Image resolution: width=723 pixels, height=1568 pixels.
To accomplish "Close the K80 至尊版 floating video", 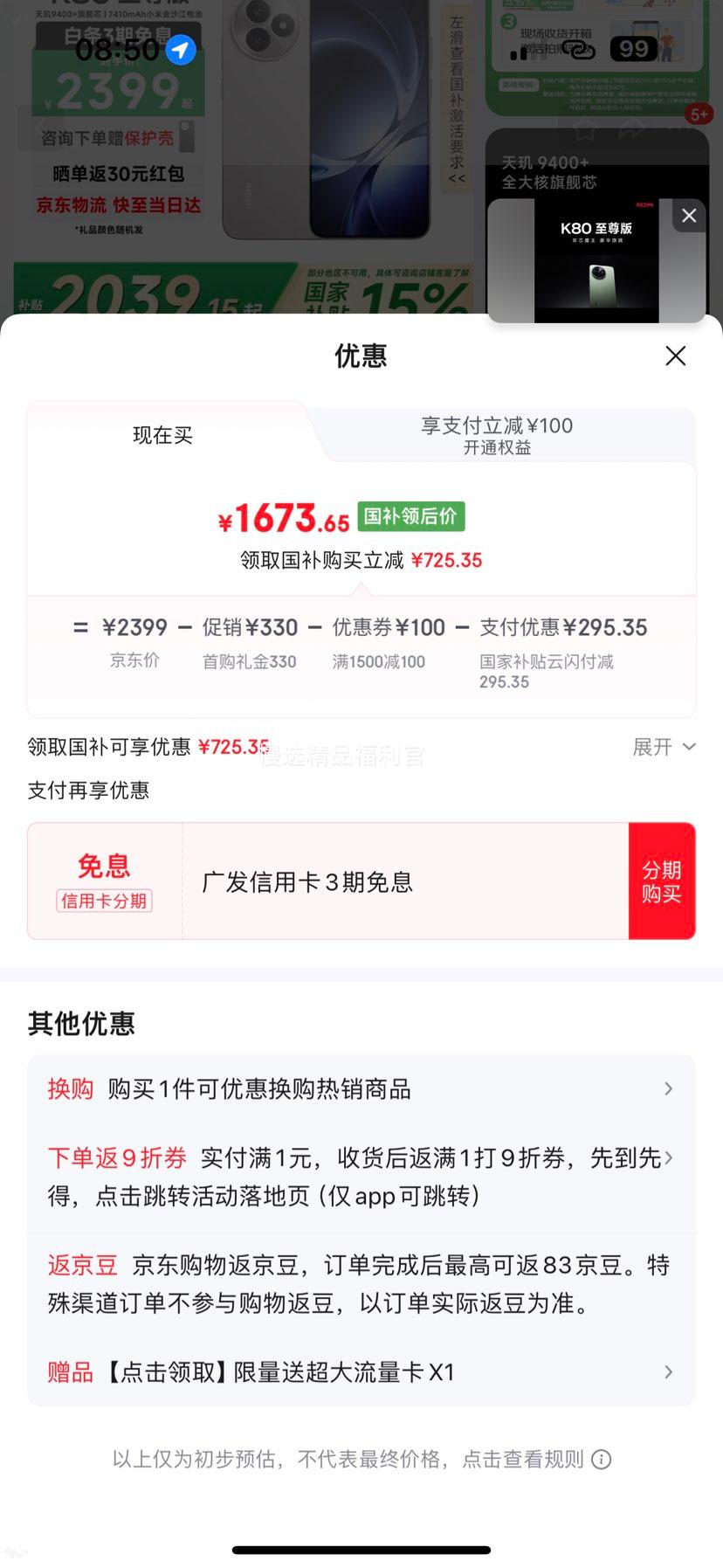I will click(x=689, y=216).
